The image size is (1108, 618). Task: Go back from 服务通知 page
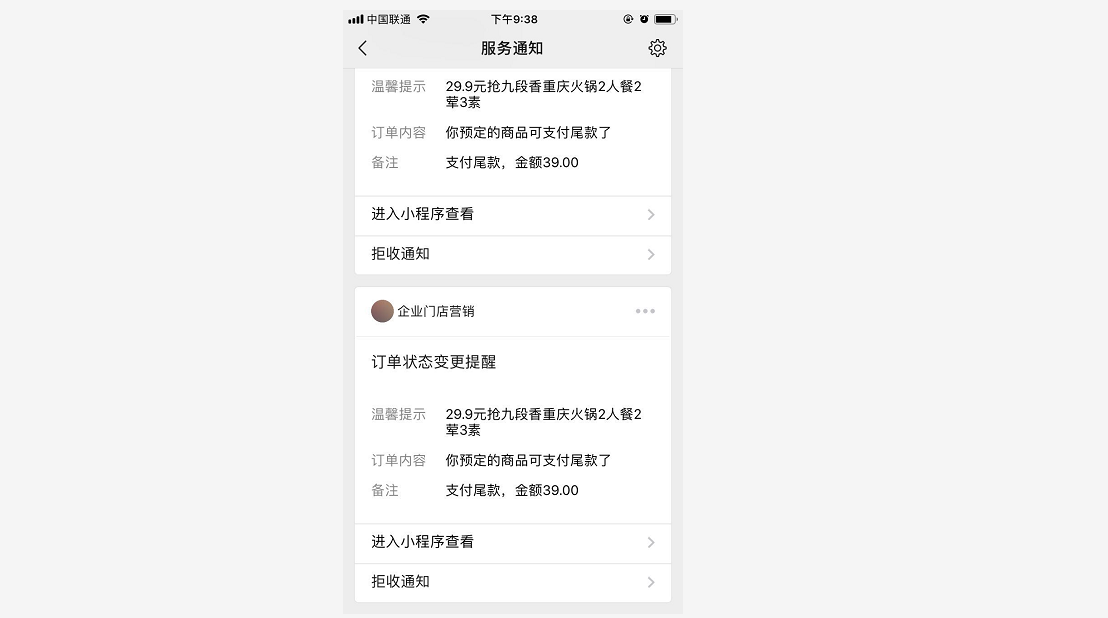363,48
